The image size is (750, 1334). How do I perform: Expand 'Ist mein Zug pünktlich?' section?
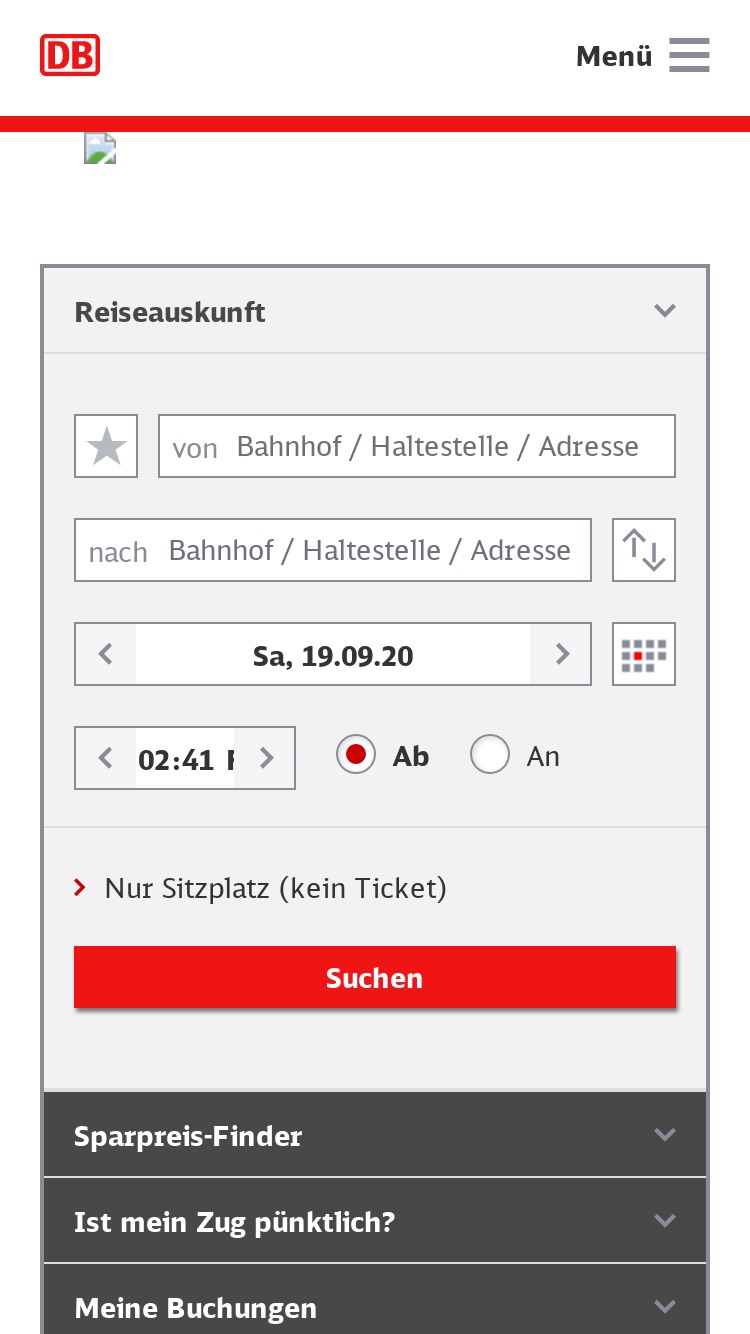(x=375, y=1221)
